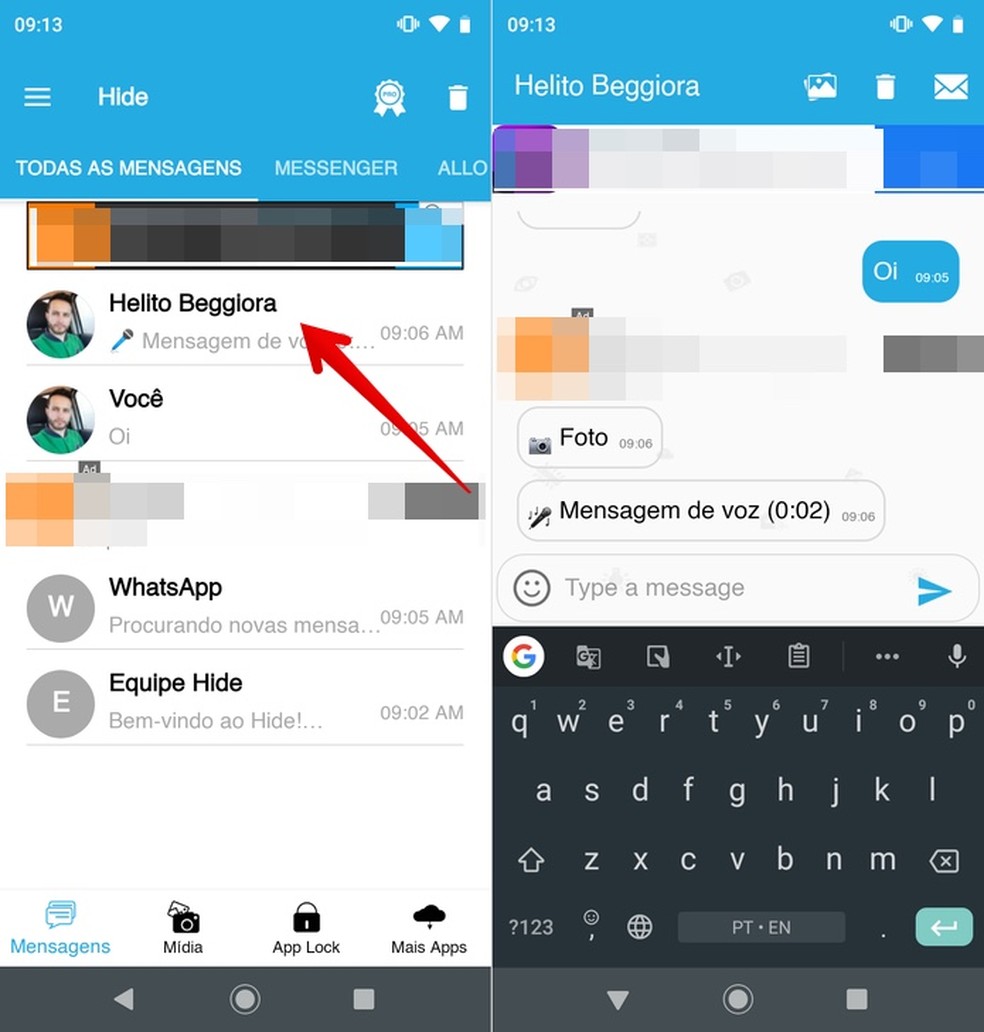Open the hamburger drawer menu
The image size is (984, 1032).
37,97
